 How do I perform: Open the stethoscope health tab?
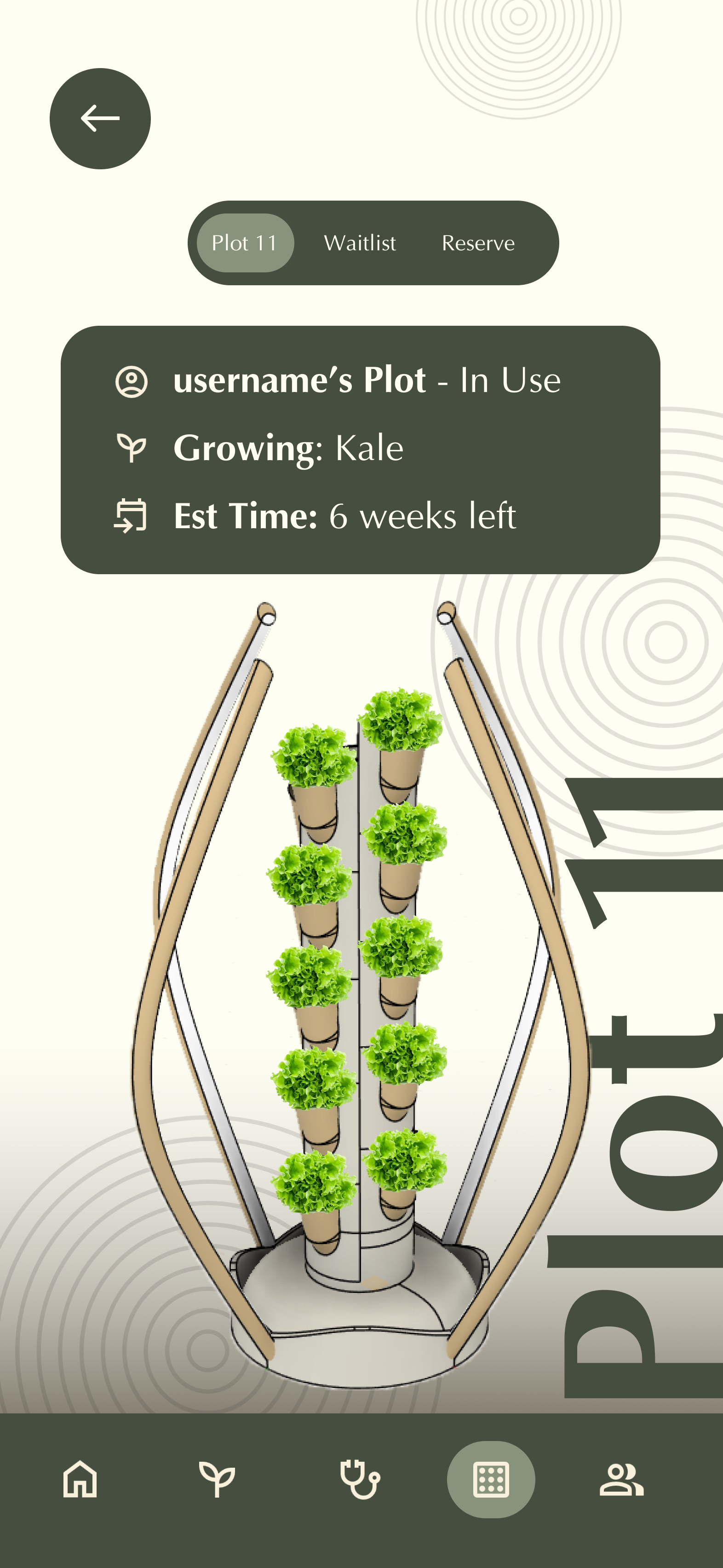coord(359,1479)
